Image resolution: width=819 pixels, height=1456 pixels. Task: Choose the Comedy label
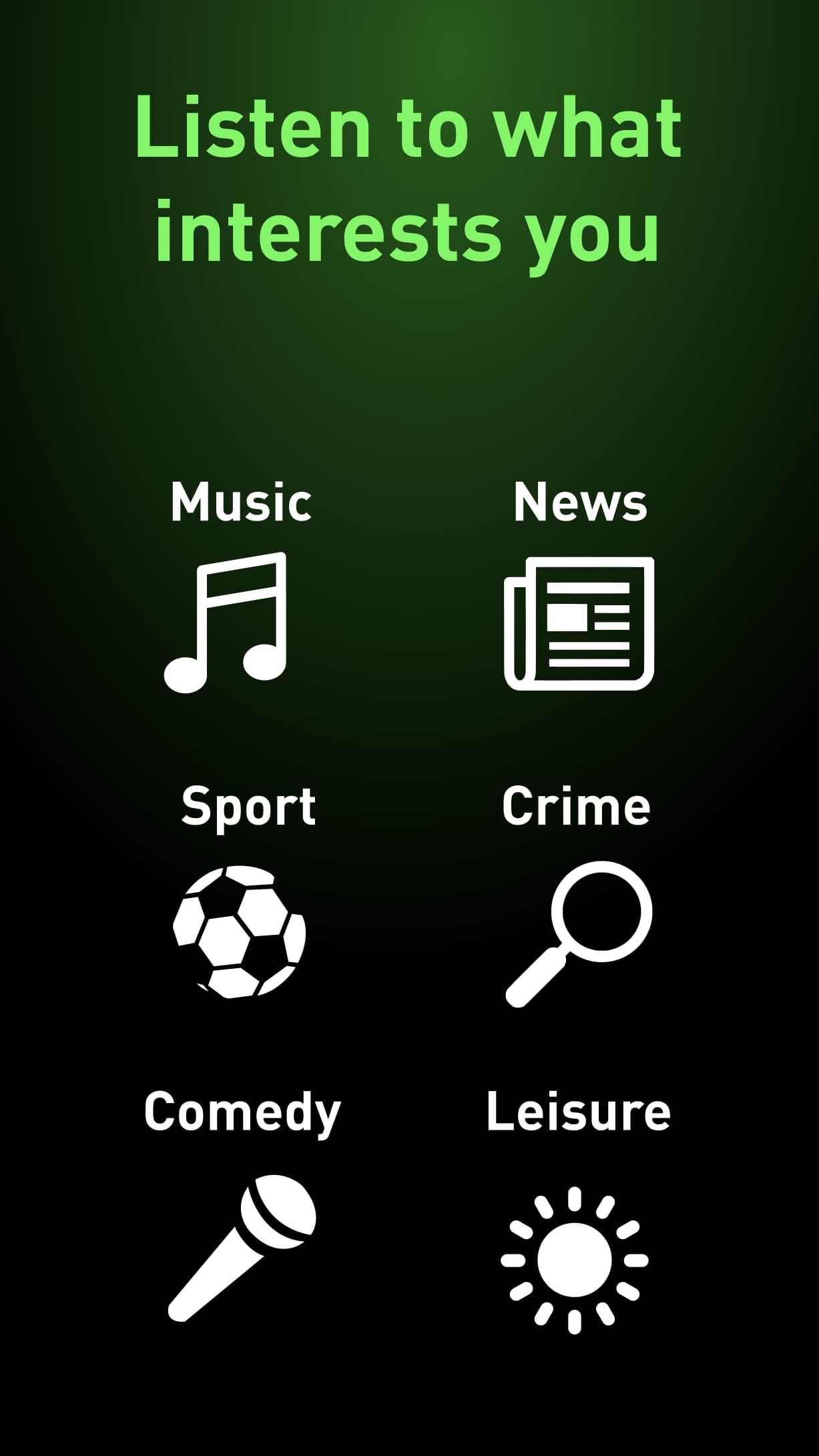click(x=242, y=1111)
